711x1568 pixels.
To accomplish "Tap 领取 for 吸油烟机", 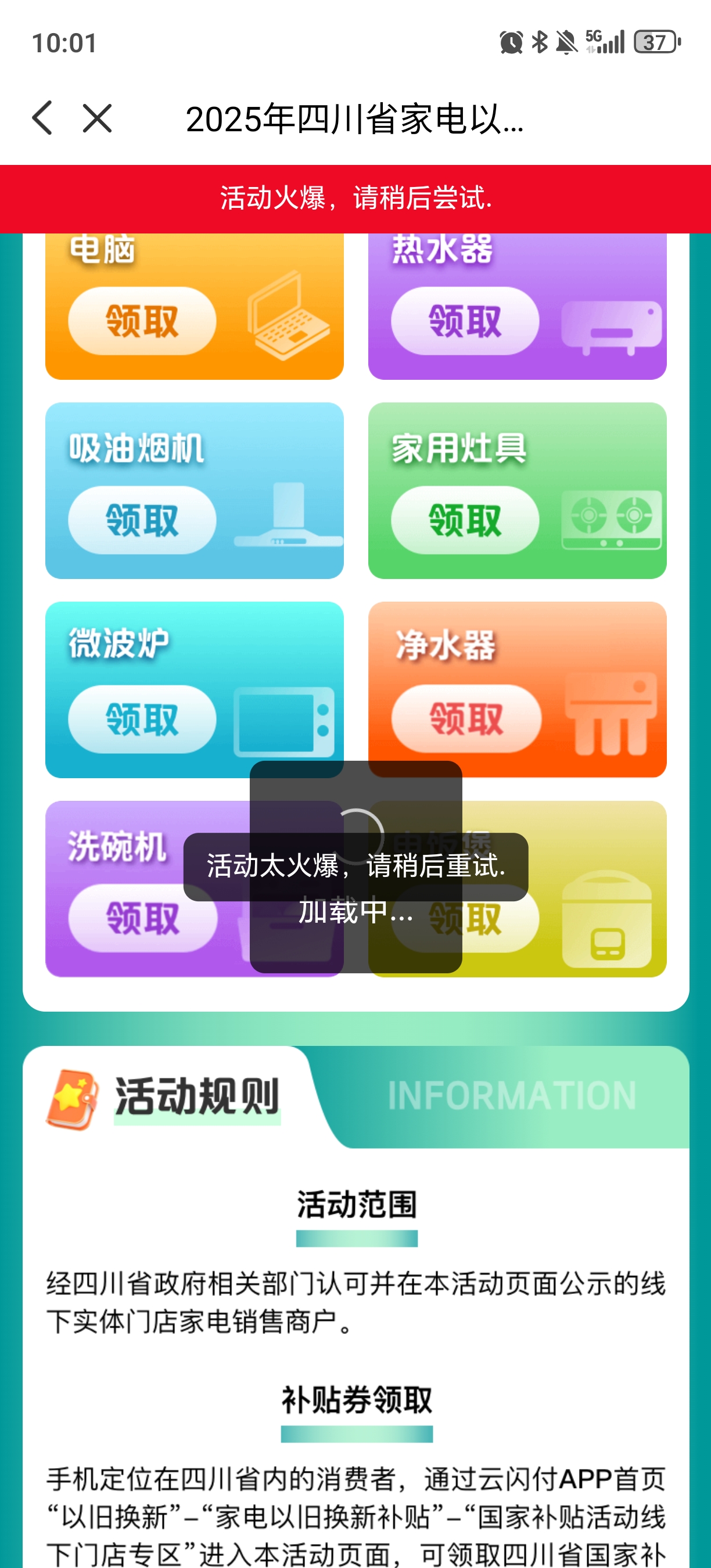I will pos(142,520).
